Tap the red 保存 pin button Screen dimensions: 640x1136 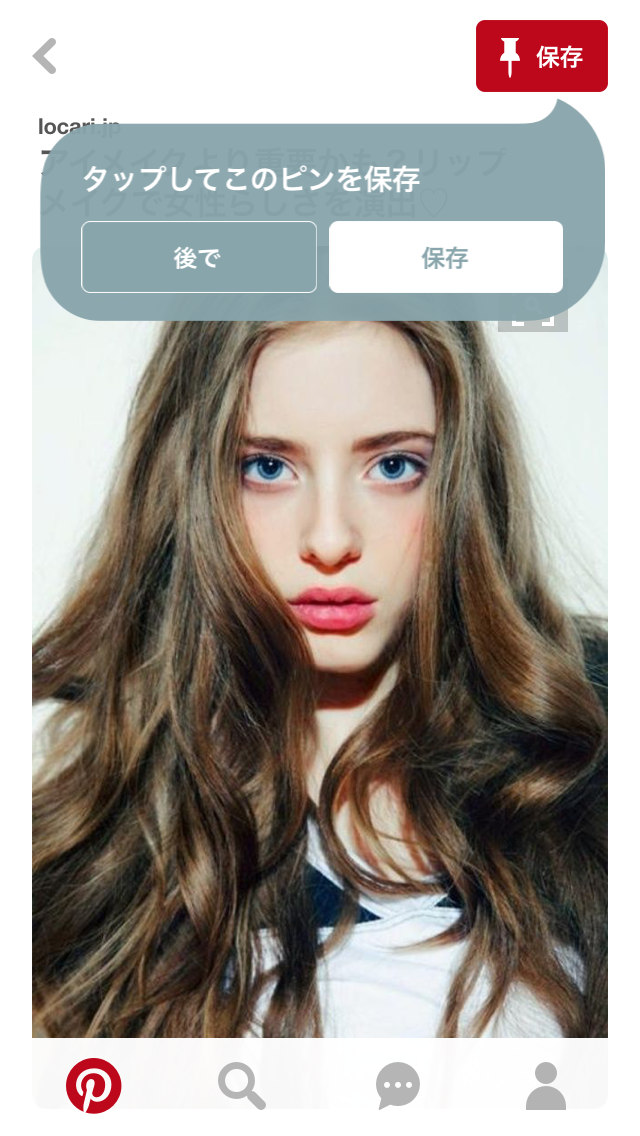[x=542, y=56]
